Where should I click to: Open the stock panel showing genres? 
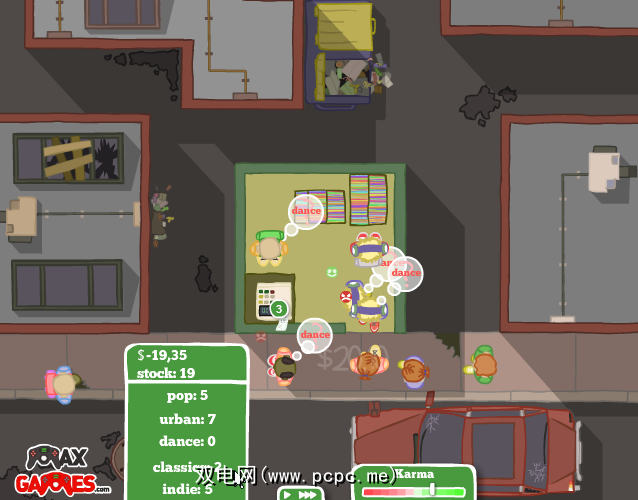coord(186,420)
